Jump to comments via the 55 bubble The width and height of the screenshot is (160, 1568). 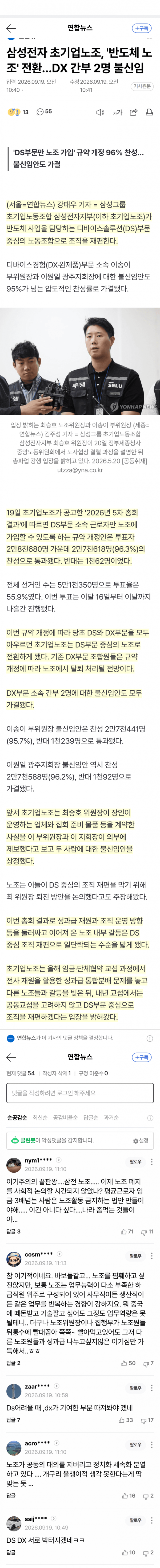pos(45,112)
